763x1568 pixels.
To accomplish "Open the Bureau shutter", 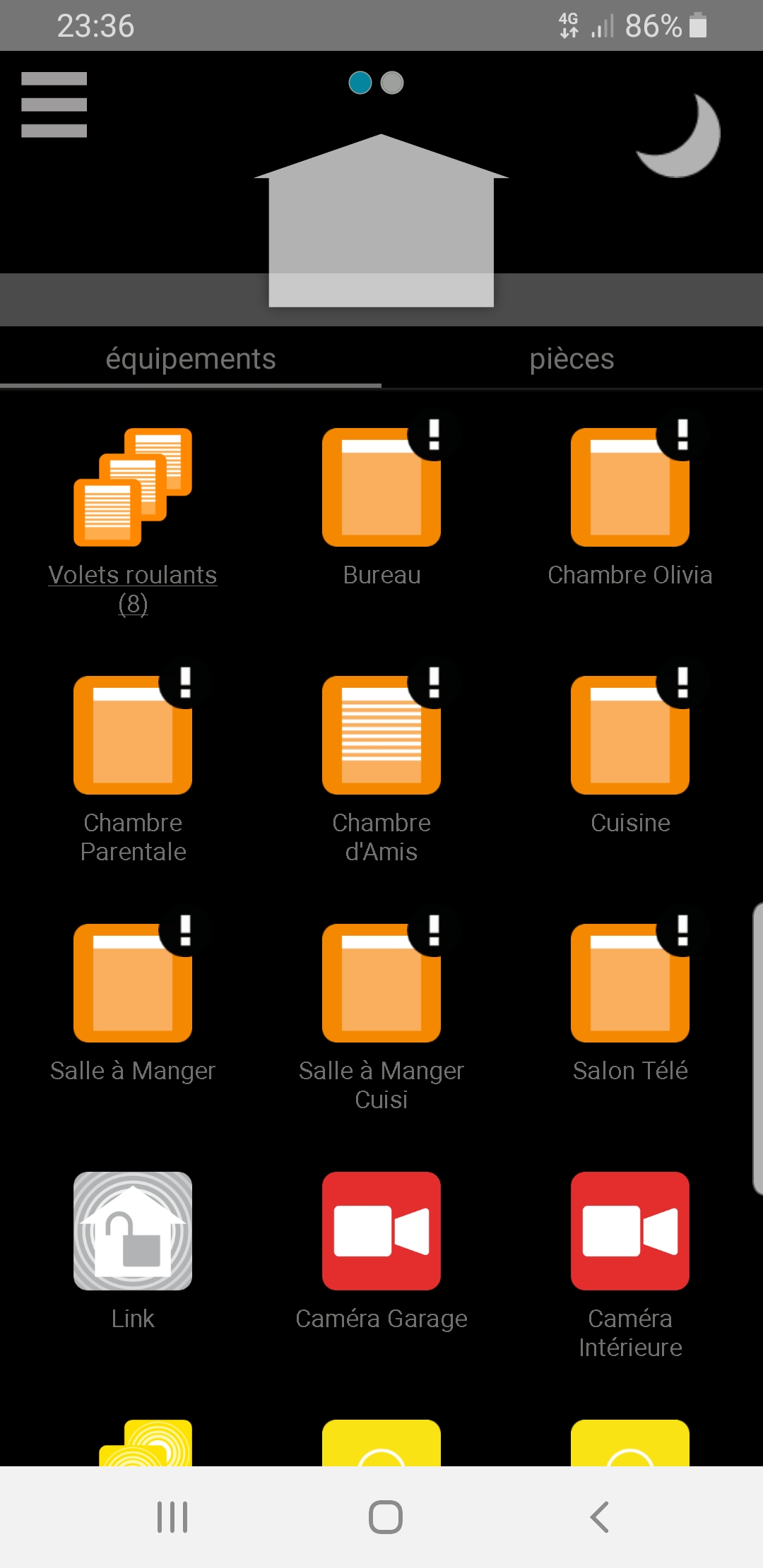I will pos(381,488).
